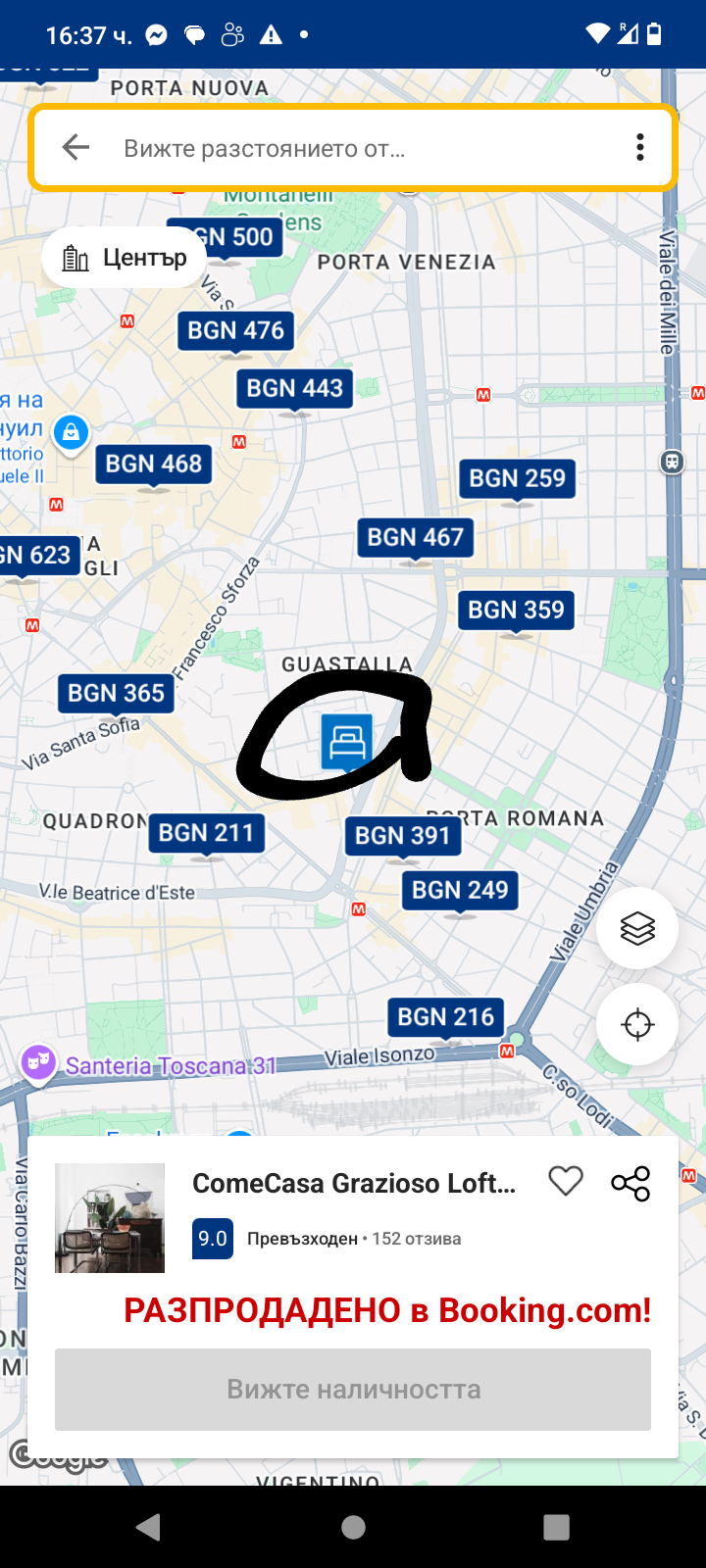Image resolution: width=706 pixels, height=1568 pixels.
Task: Select the BGN 211 price marker
Action: (x=206, y=833)
